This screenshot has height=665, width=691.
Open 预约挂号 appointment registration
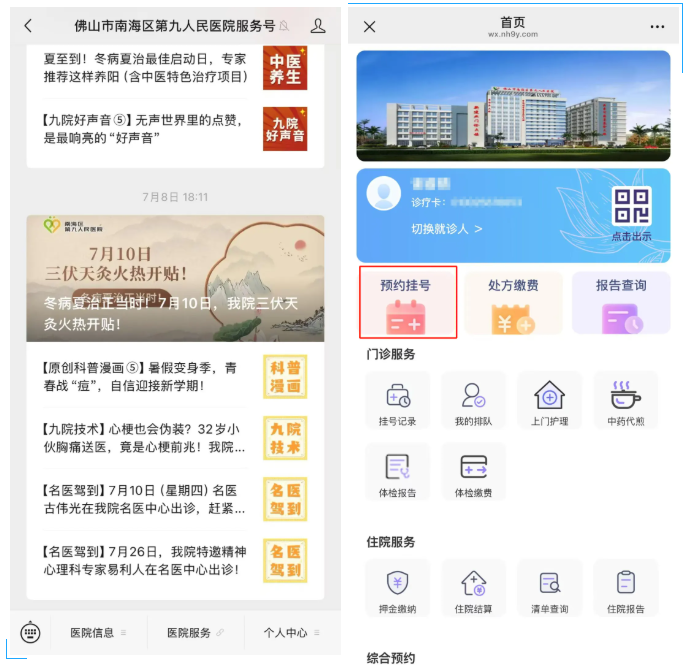407,302
